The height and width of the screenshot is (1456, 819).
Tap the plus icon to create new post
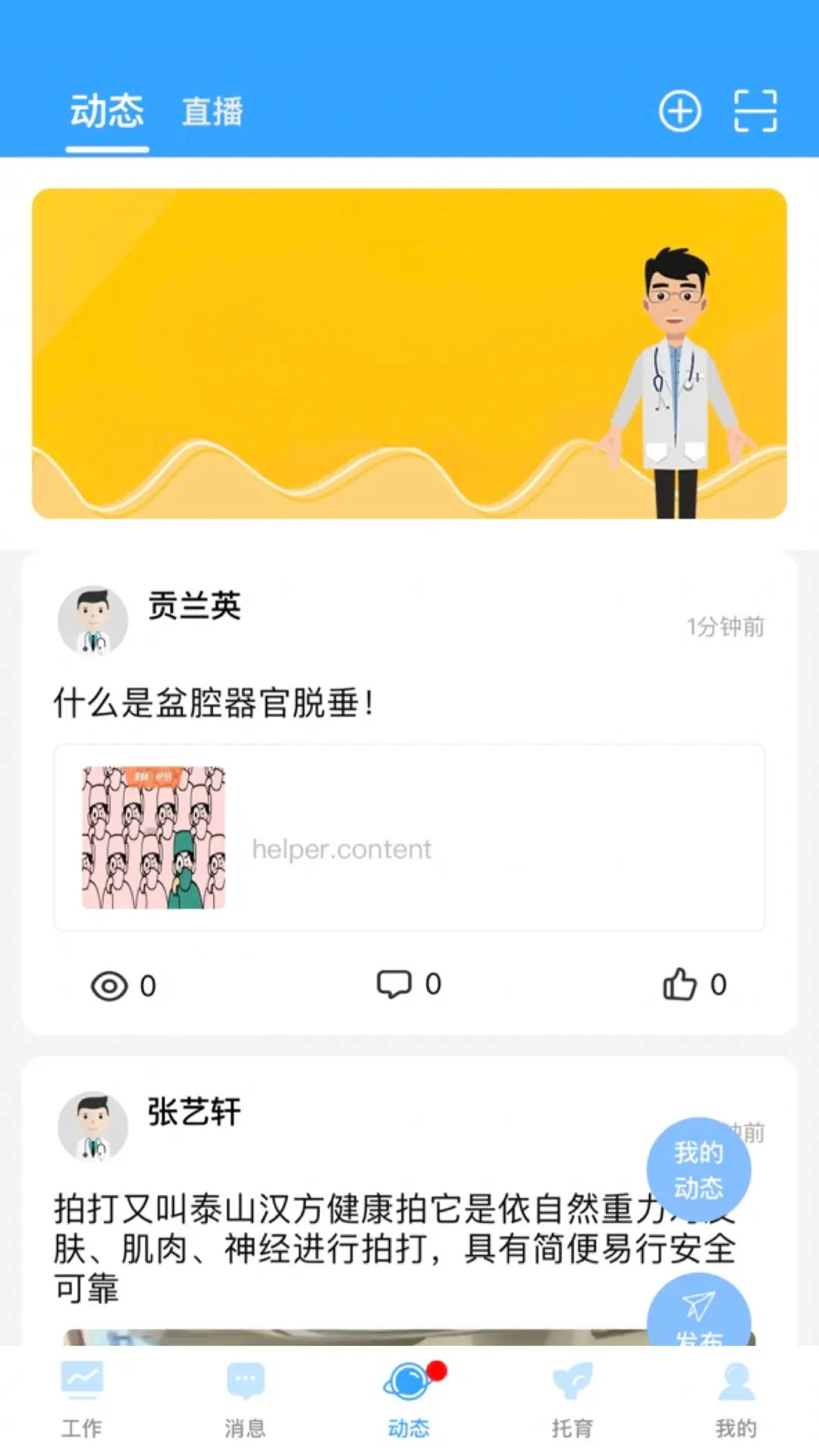(679, 110)
